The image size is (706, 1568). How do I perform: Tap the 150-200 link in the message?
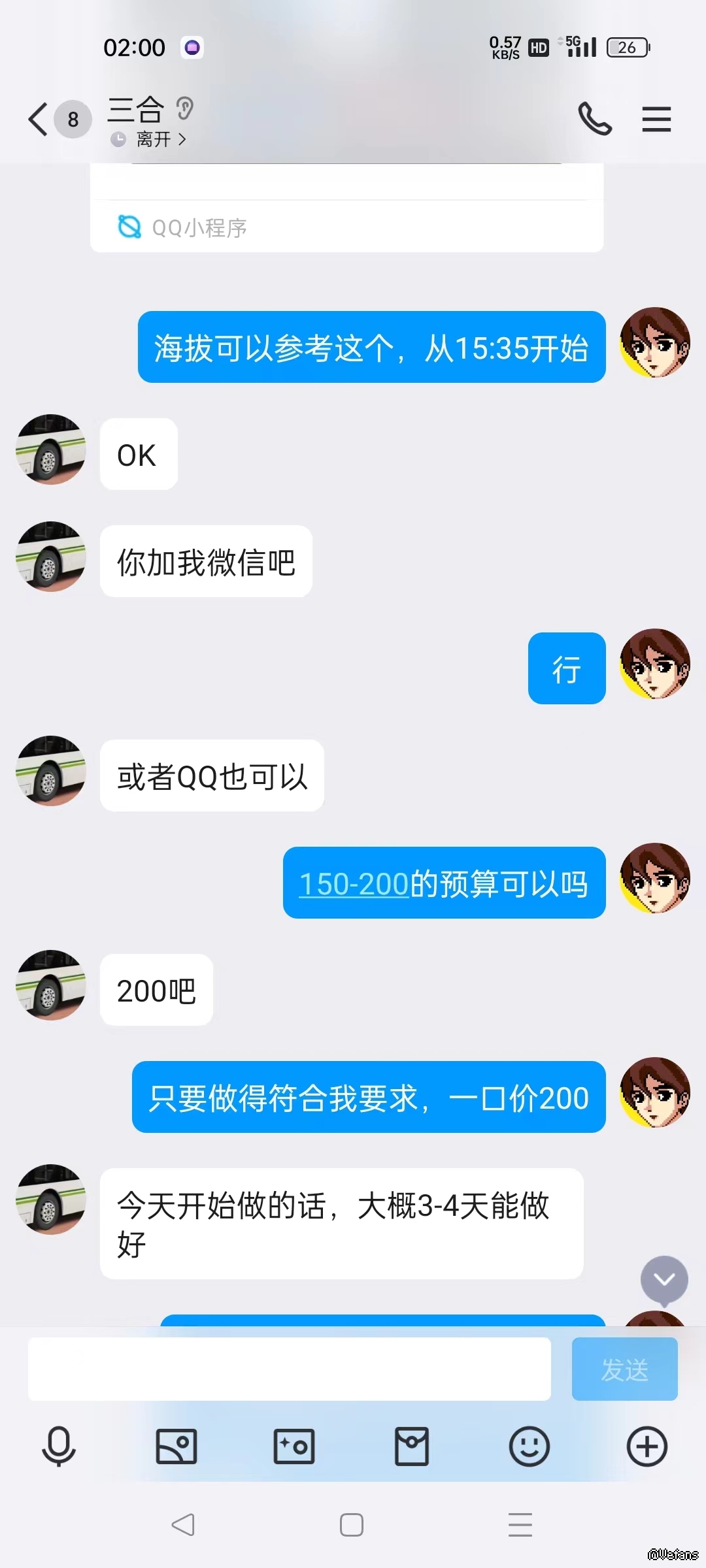tap(354, 883)
